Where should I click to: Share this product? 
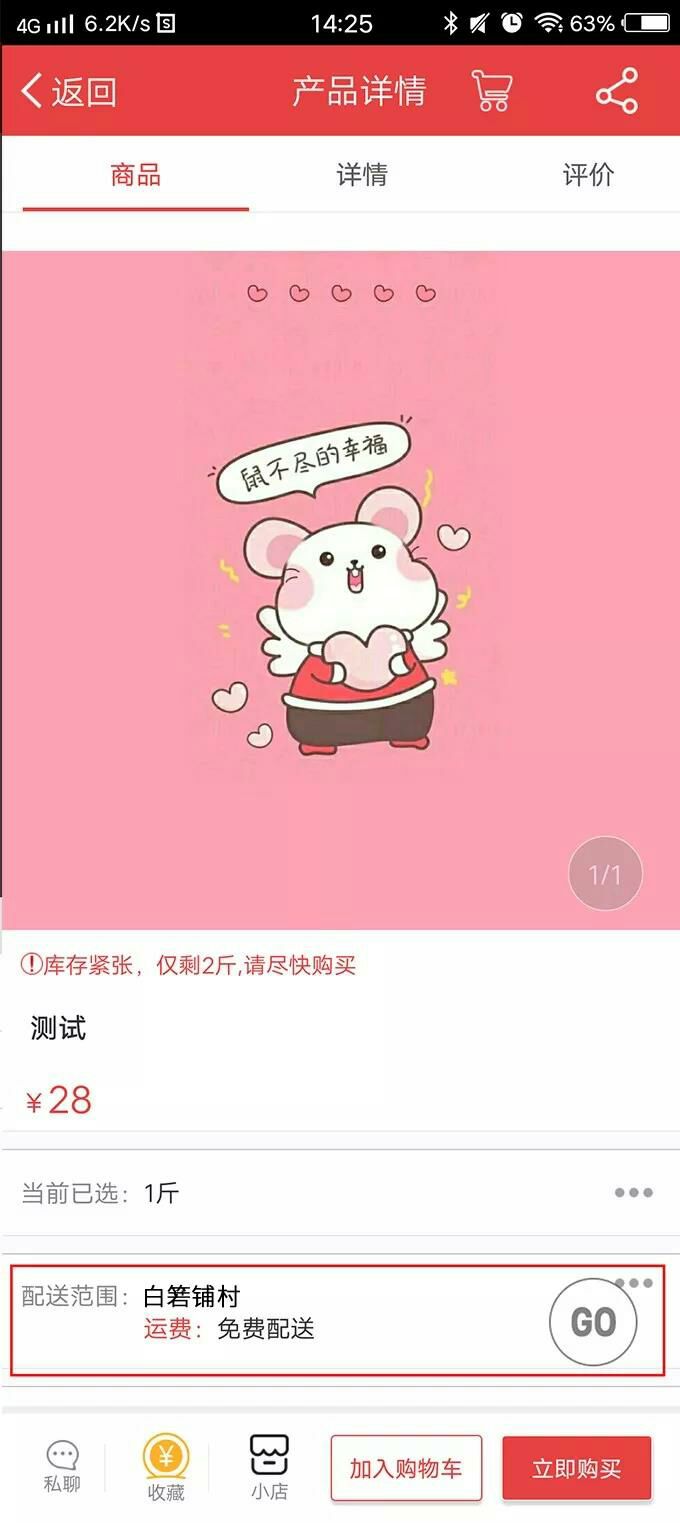[617, 91]
